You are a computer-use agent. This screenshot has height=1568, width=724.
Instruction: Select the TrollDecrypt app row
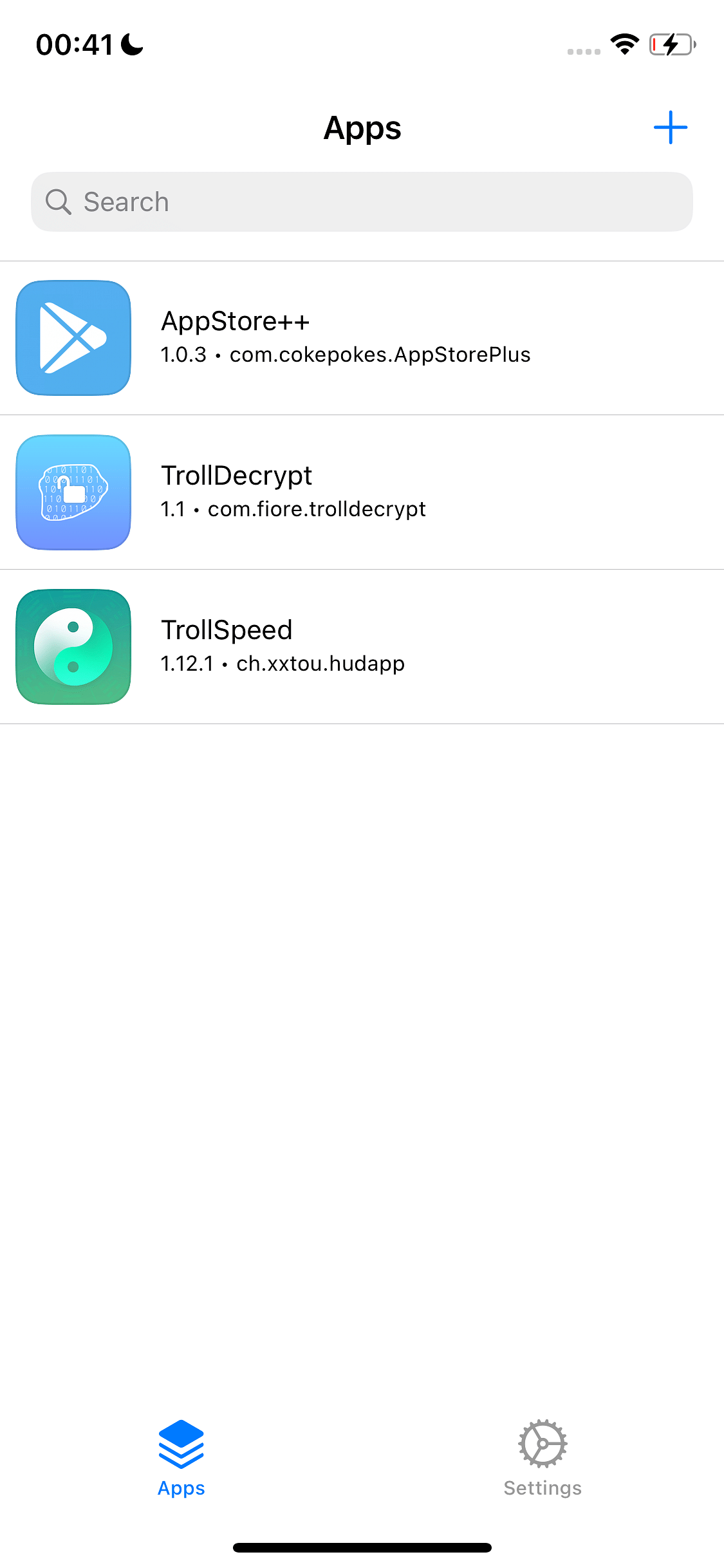pyautogui.click(x=362, y=492)
